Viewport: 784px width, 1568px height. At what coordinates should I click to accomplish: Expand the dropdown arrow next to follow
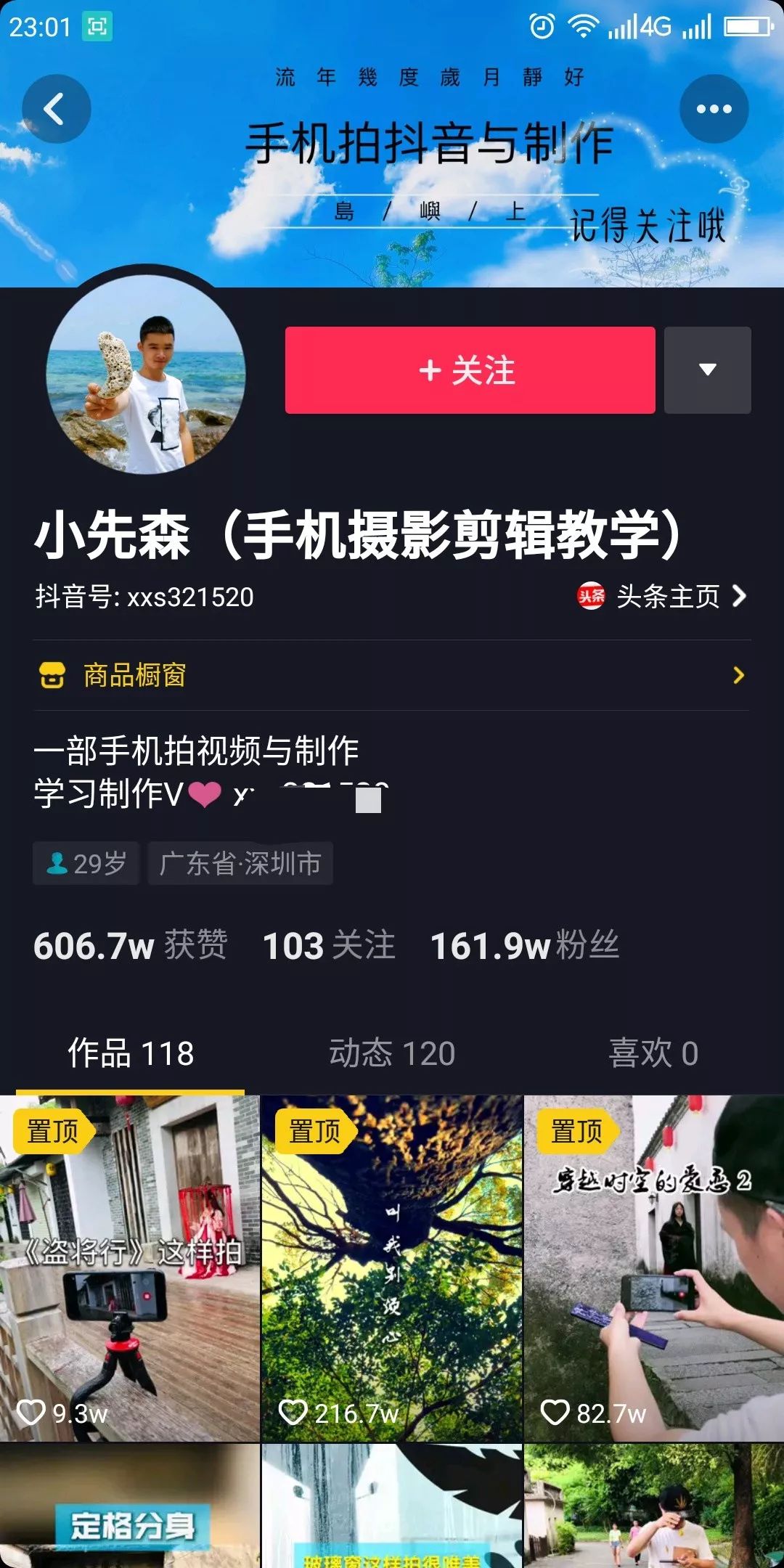(x=707, y=370)
